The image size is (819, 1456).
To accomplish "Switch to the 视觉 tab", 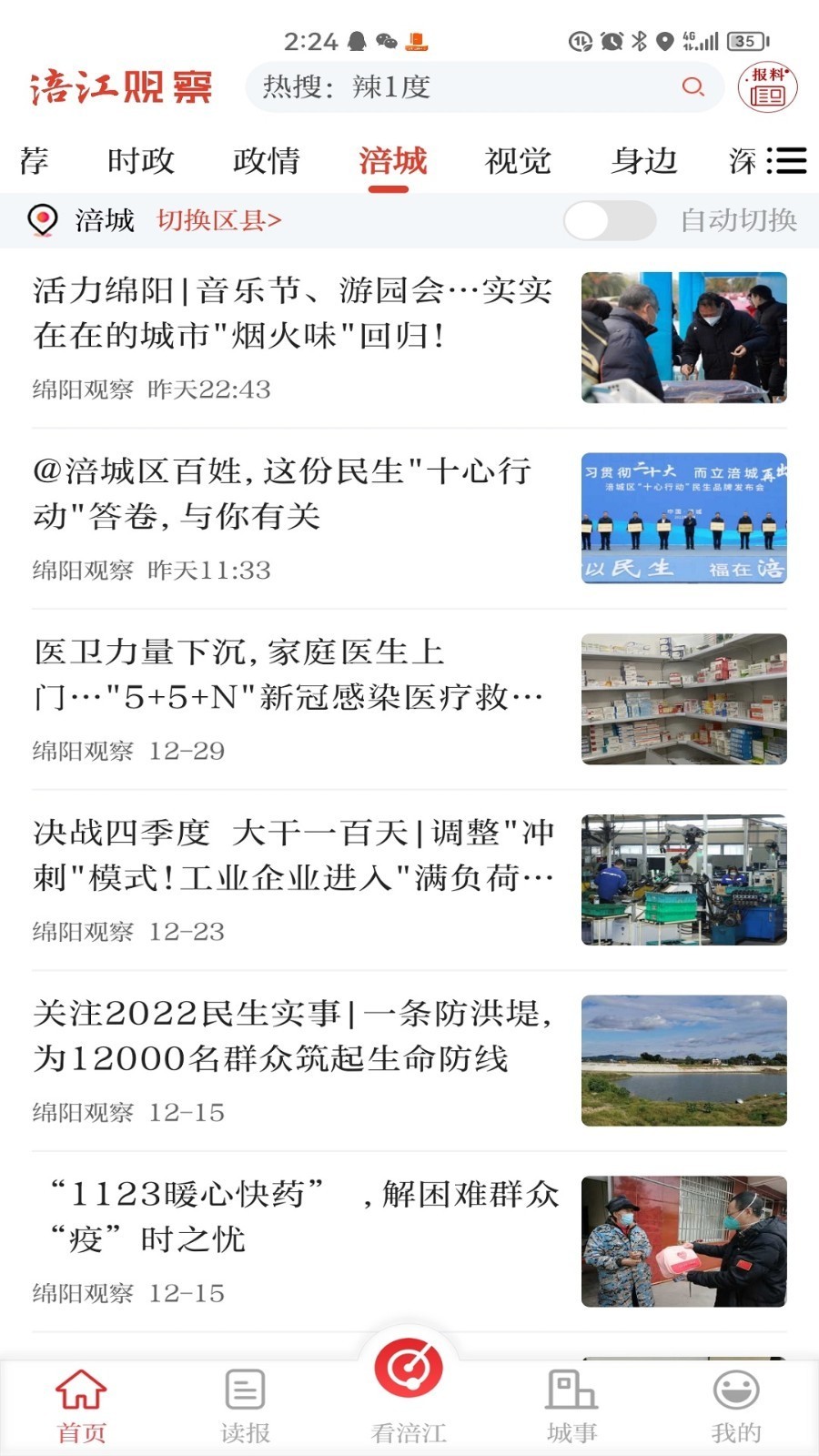I will 518,161.
